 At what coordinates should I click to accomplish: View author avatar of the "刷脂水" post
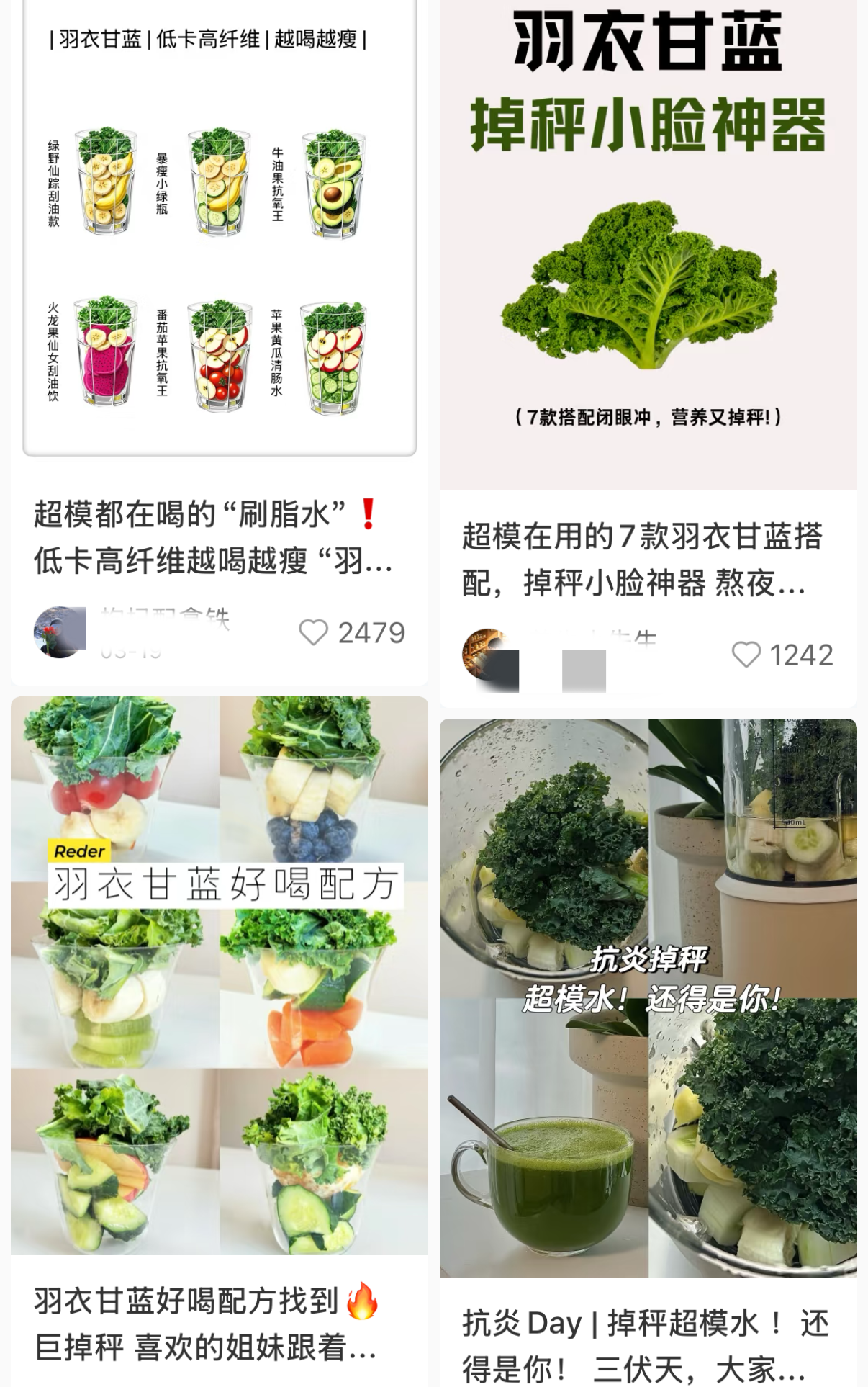59,632
